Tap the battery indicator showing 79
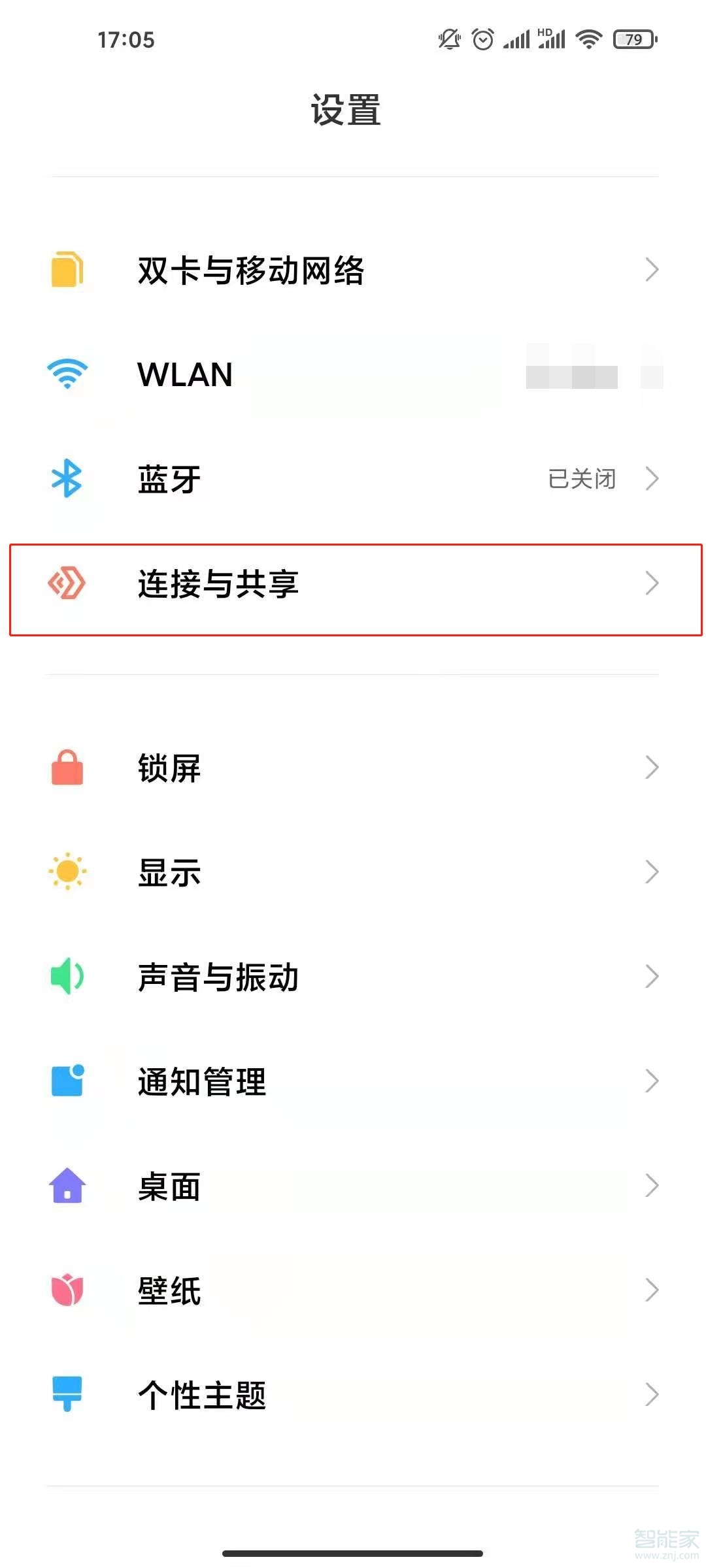Viewport: 706px width, 1568px height. tap(632, 39)
